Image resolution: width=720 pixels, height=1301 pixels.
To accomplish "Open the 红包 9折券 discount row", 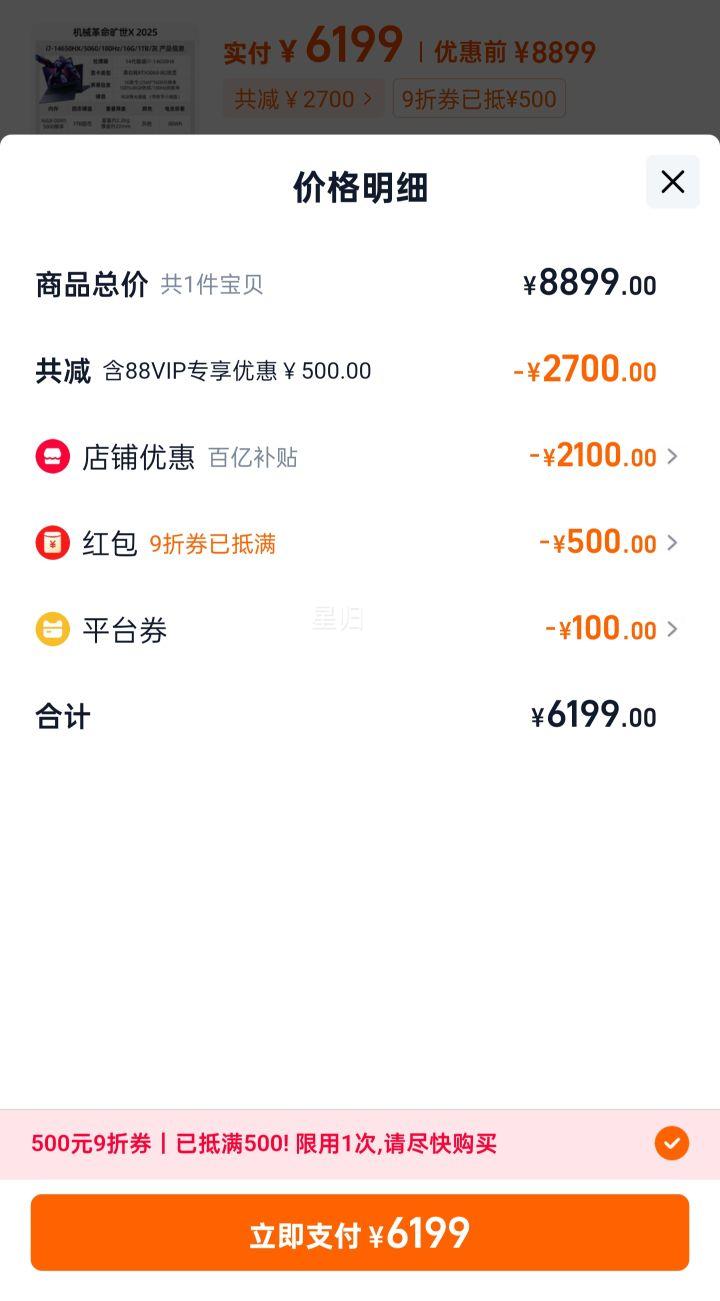I will 358,543.
